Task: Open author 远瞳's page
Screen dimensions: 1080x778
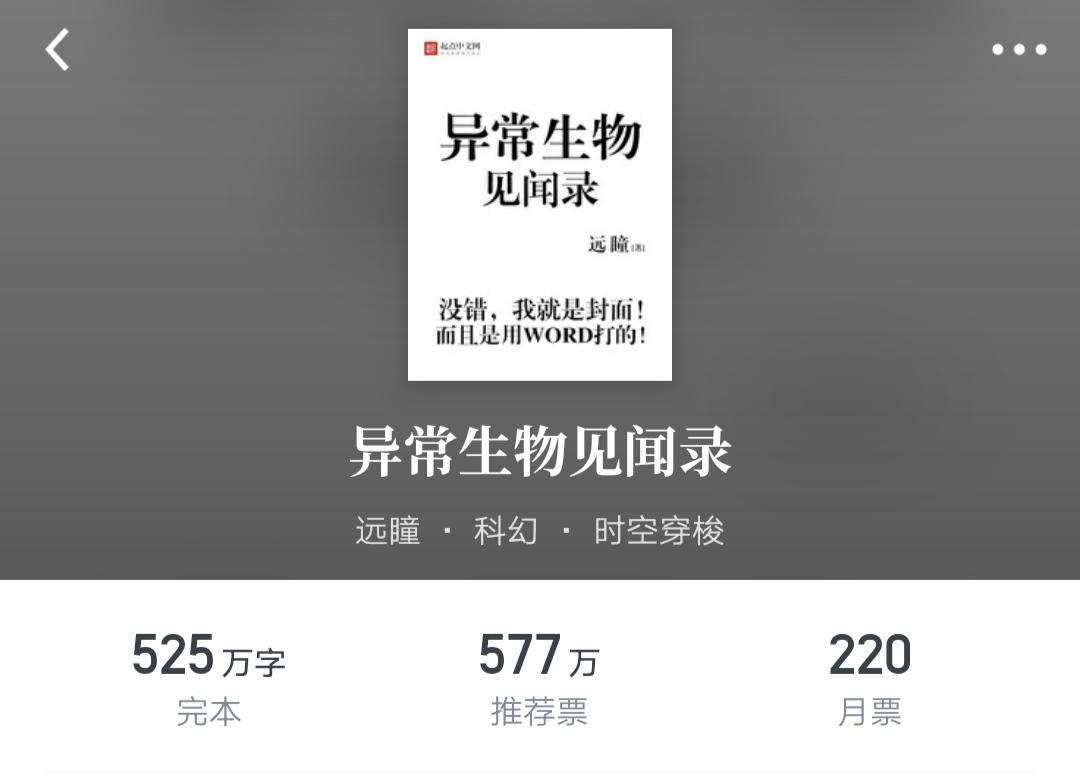Action: pos(388,531)
